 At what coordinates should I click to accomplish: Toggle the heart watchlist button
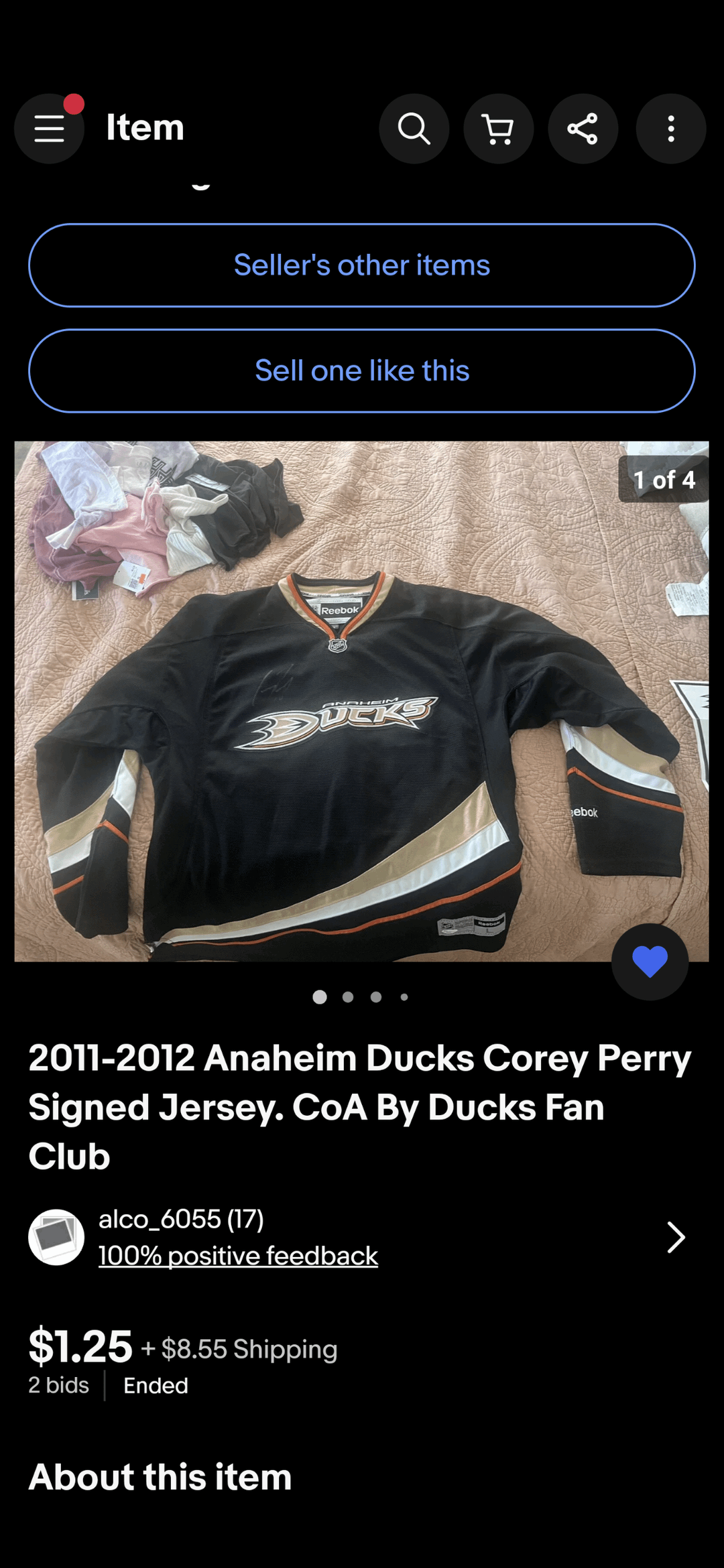650,962
